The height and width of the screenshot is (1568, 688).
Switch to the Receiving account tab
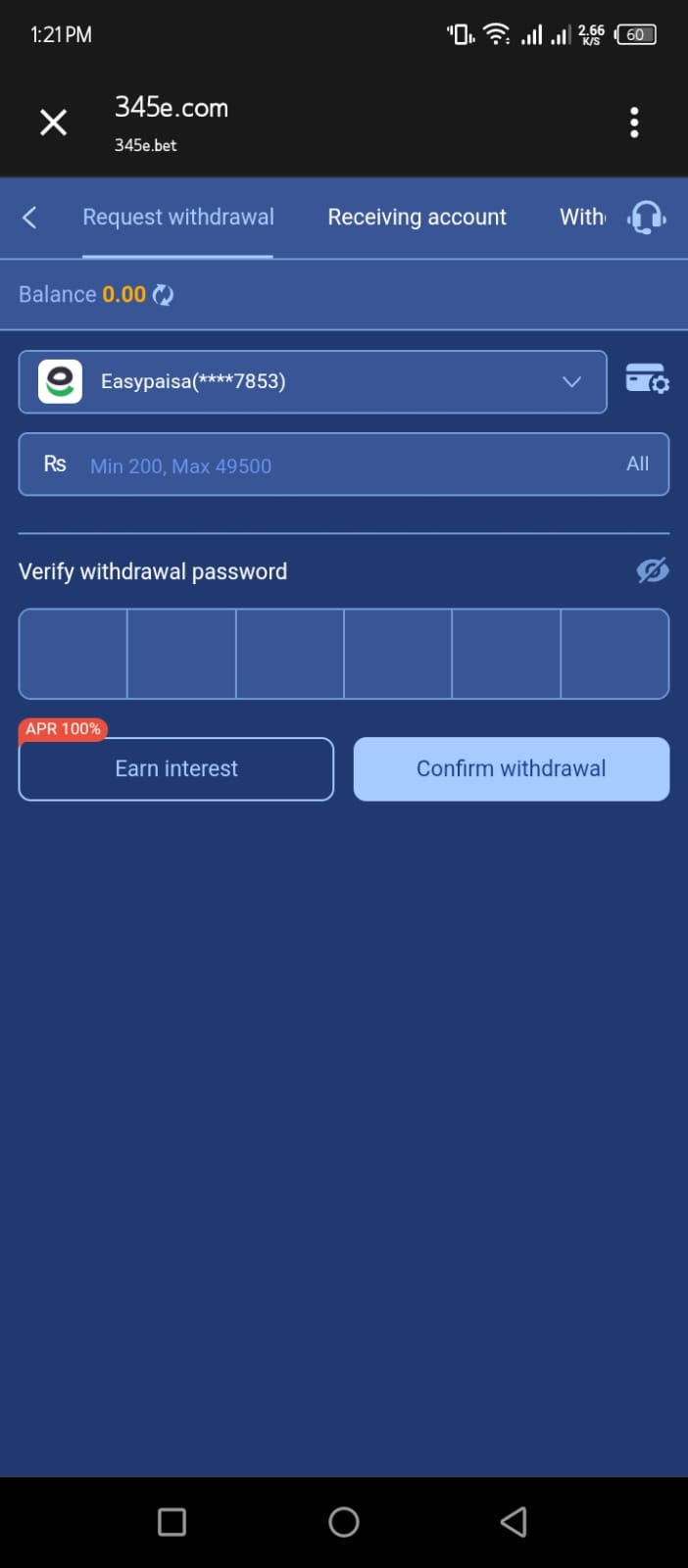[417, 218]
